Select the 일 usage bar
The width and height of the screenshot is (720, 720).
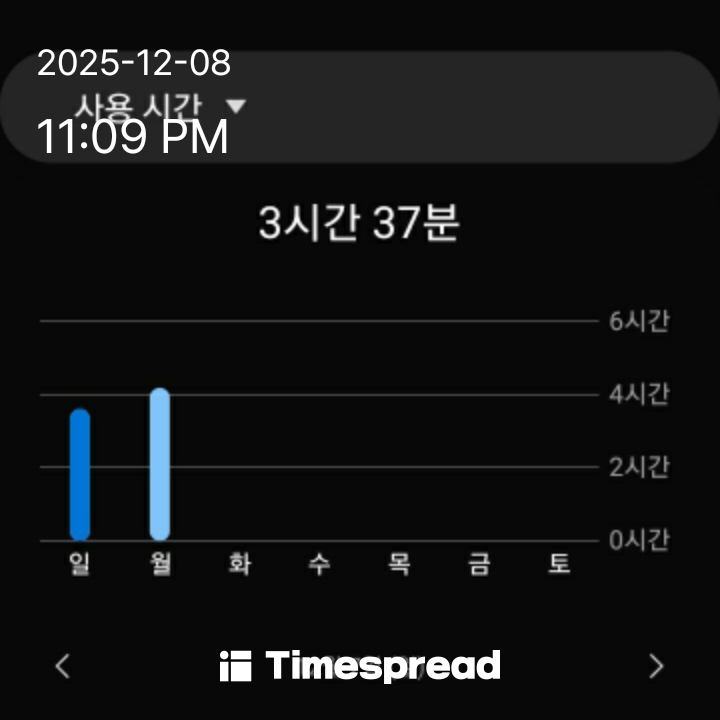pyautogui.click(x=80, y=475)
